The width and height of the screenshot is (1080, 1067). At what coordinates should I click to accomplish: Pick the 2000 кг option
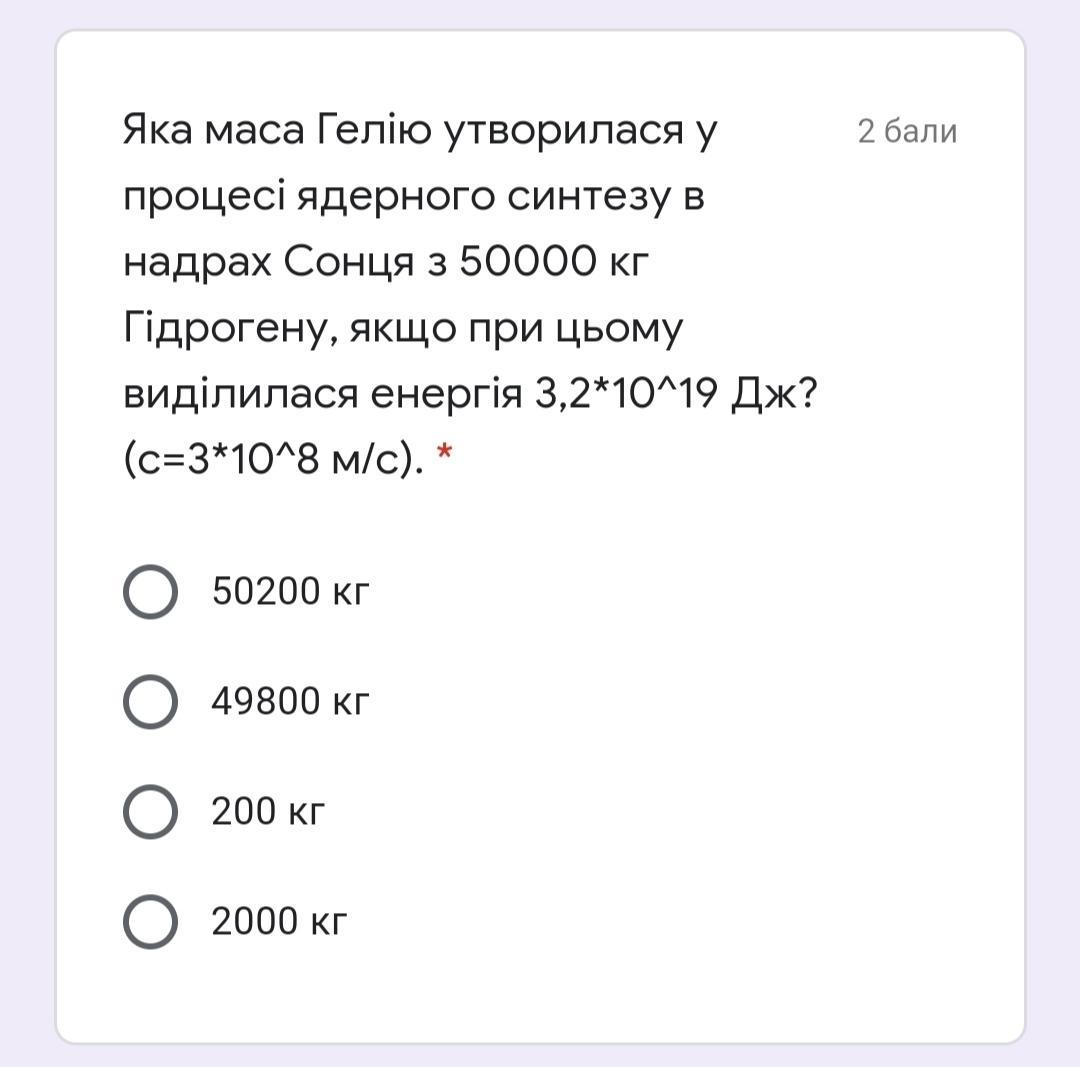151,921
